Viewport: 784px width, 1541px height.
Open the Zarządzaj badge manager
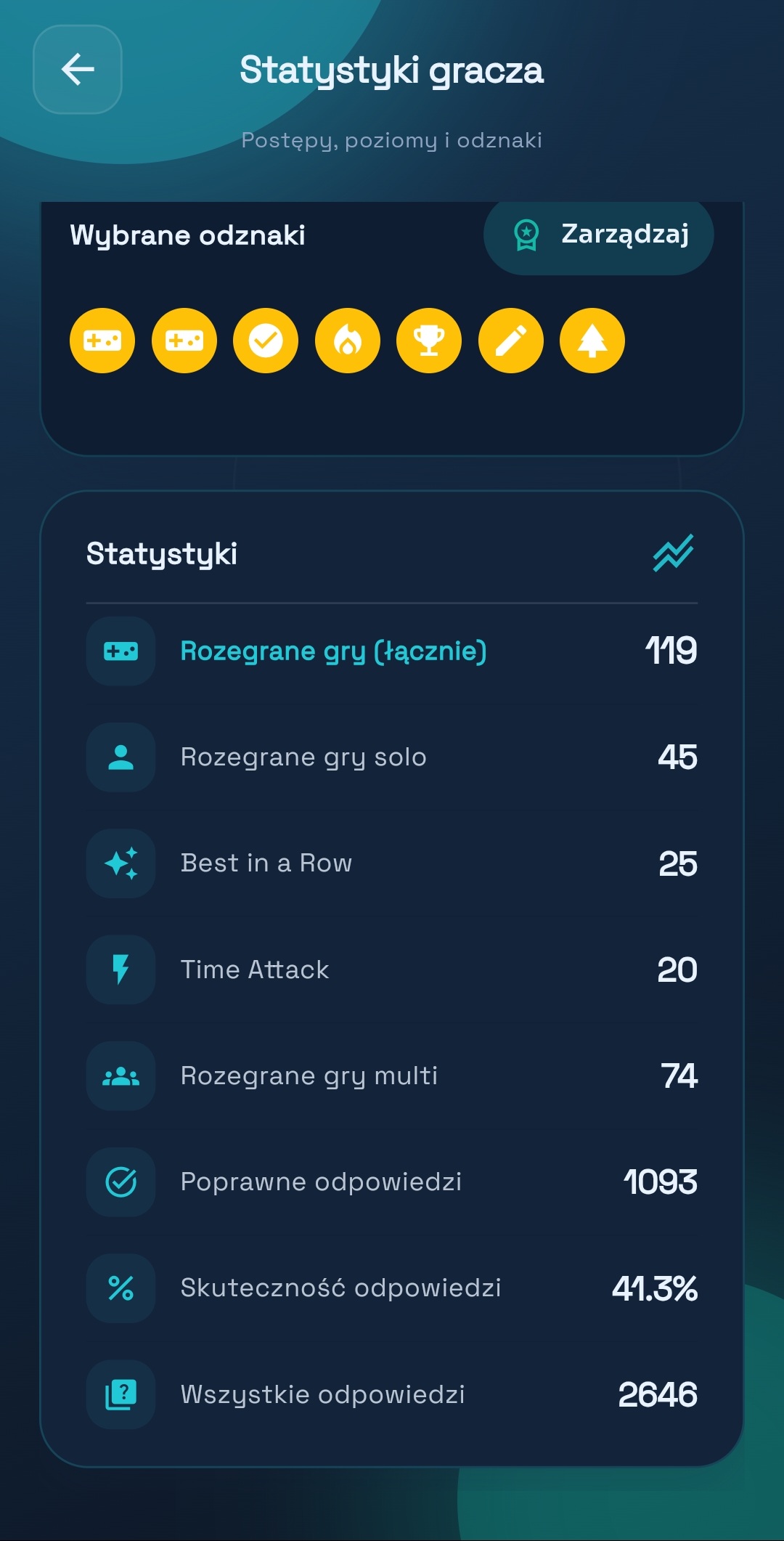tap(599, 235)
